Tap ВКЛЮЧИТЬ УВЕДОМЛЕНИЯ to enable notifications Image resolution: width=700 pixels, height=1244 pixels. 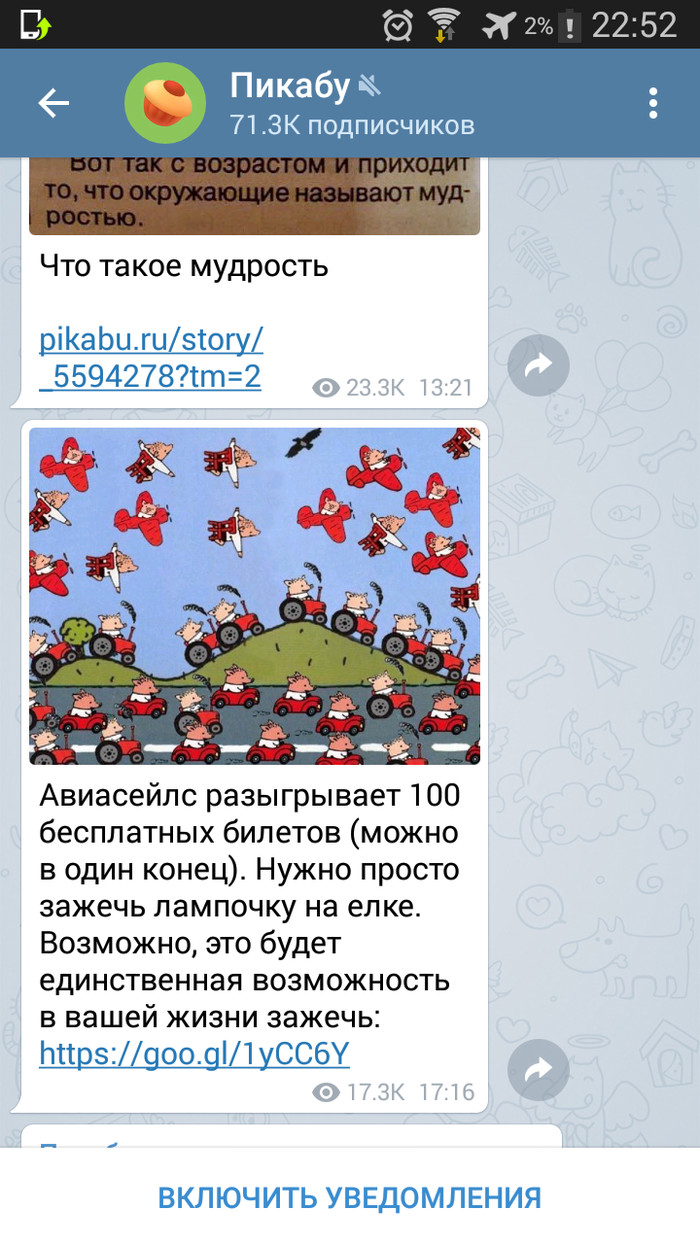point(350,1197)
